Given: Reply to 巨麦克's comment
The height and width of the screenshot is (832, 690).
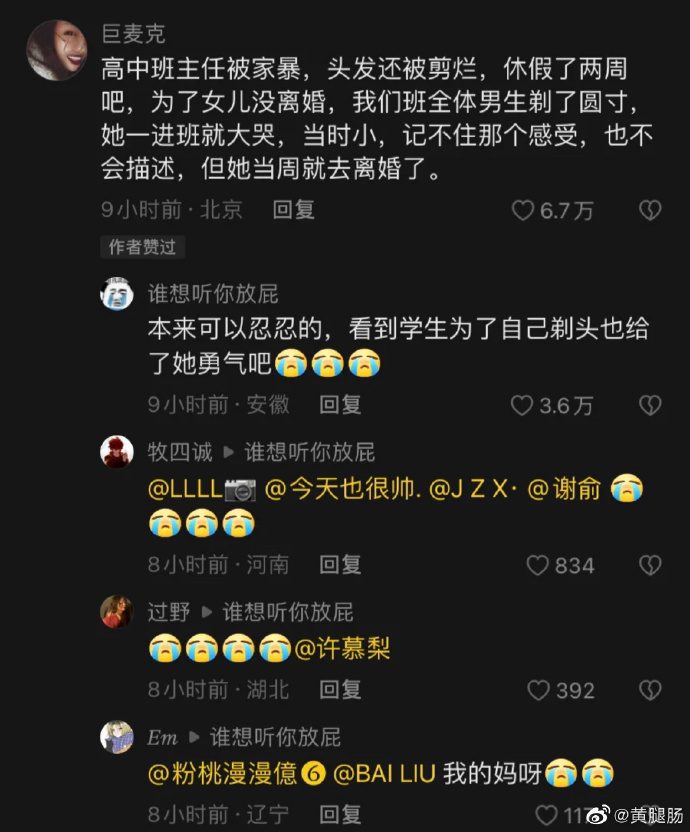Looking at the screenshot, I should pos(294,210).
